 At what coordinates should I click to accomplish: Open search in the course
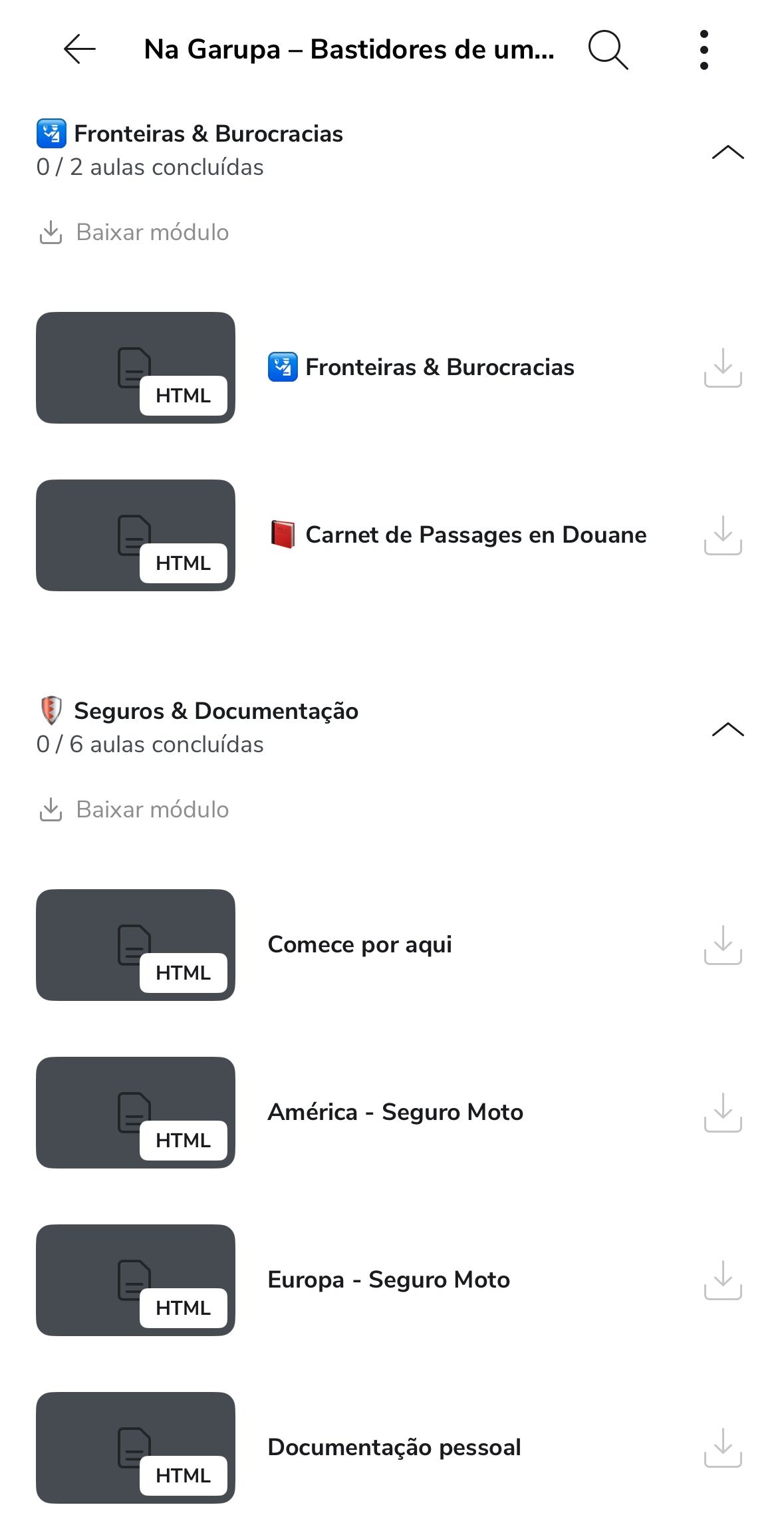click(608, 49)
